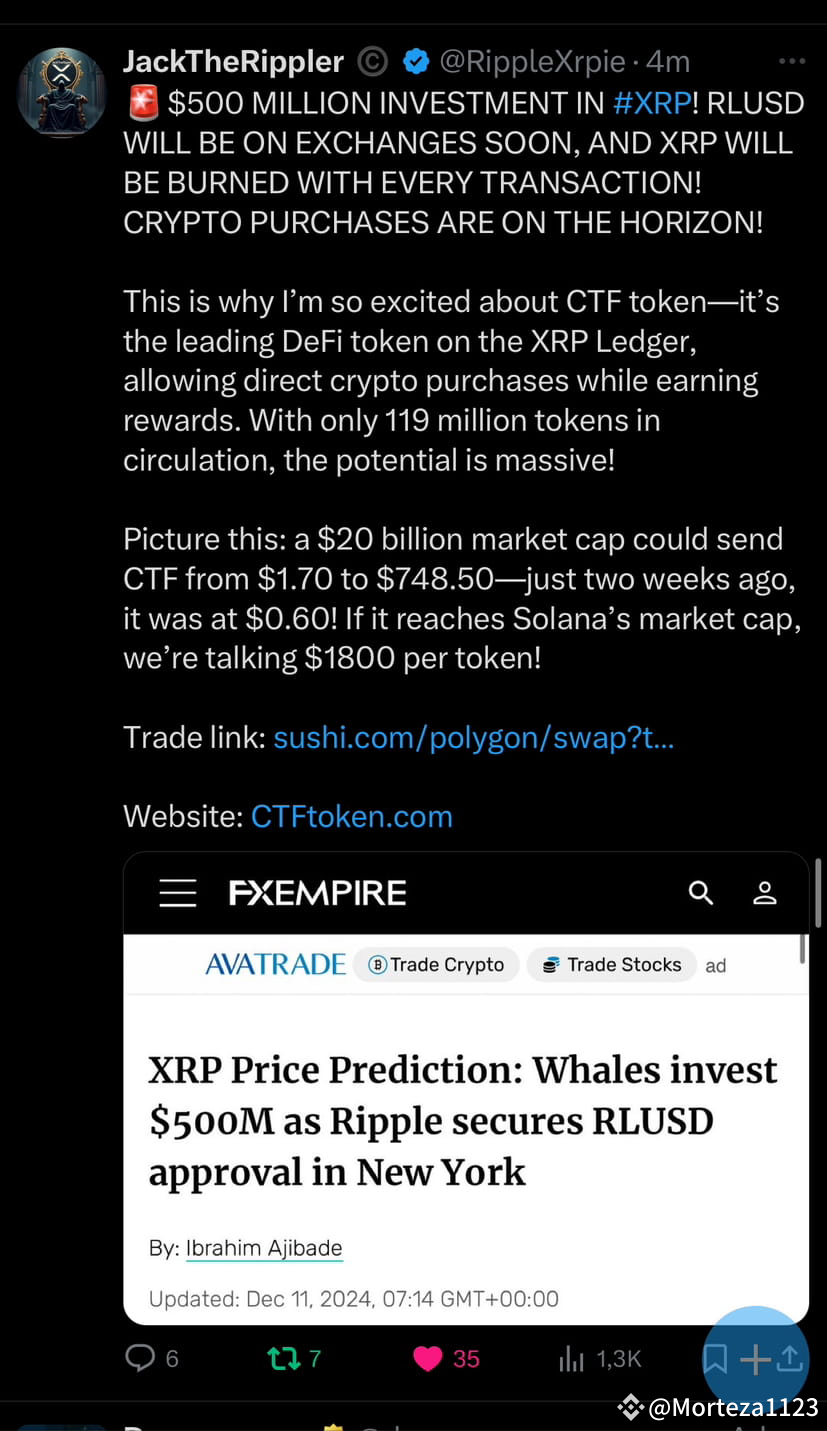Open the analytics view count icon
The width and height of the screenshot is (827, 1431).
(x=571, y=1358)
